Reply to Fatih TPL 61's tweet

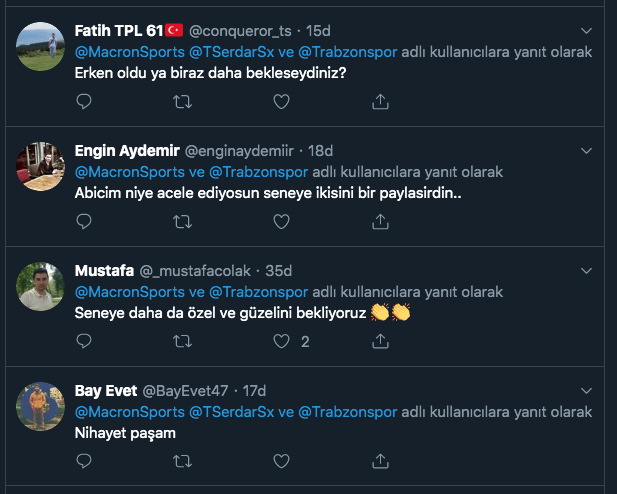(84, 101)
